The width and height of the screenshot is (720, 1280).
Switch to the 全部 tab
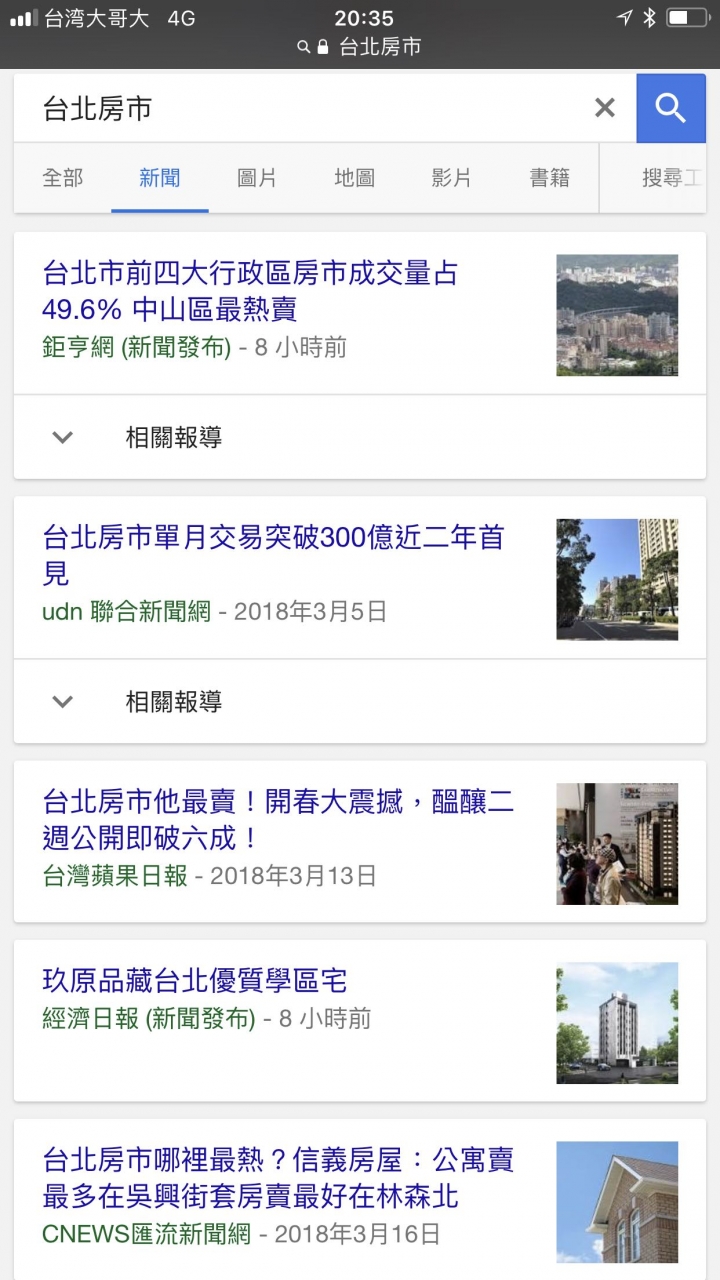63,178
